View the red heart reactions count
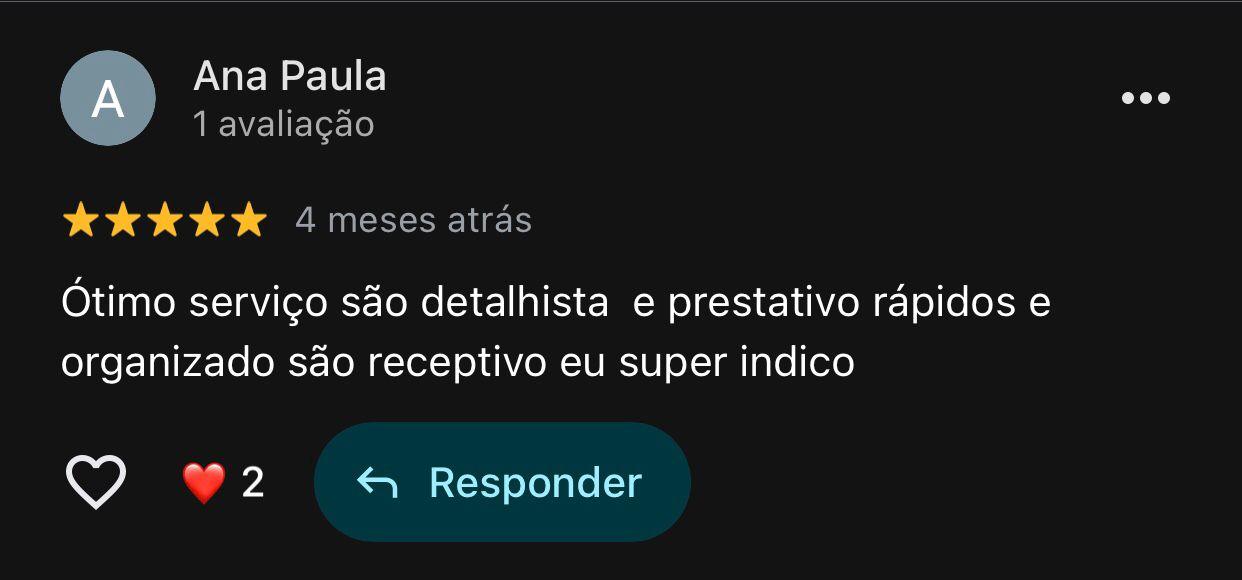This screenshot has width=1242, height=580. [x=224, y=482]
